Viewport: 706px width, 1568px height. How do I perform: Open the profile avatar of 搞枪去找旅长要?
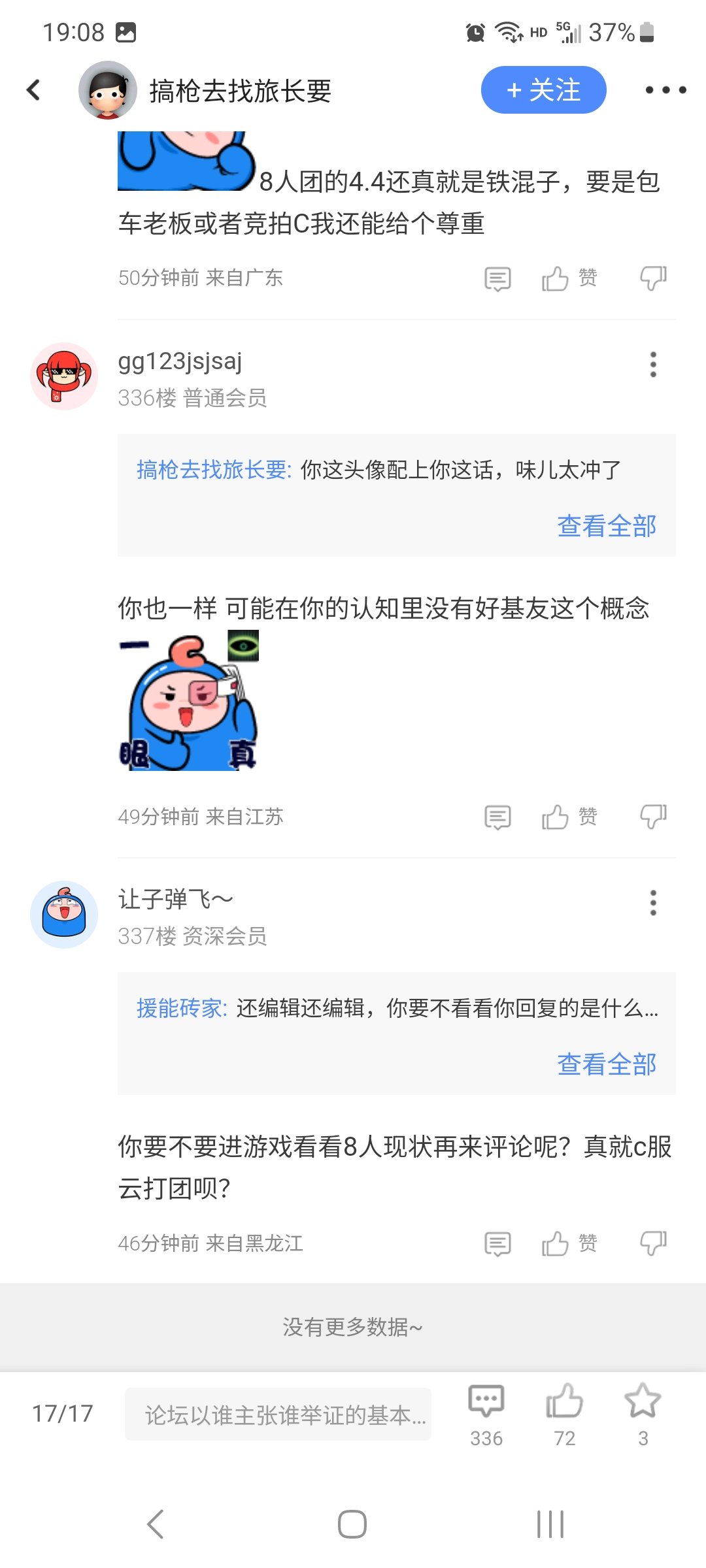coord(108,90)
